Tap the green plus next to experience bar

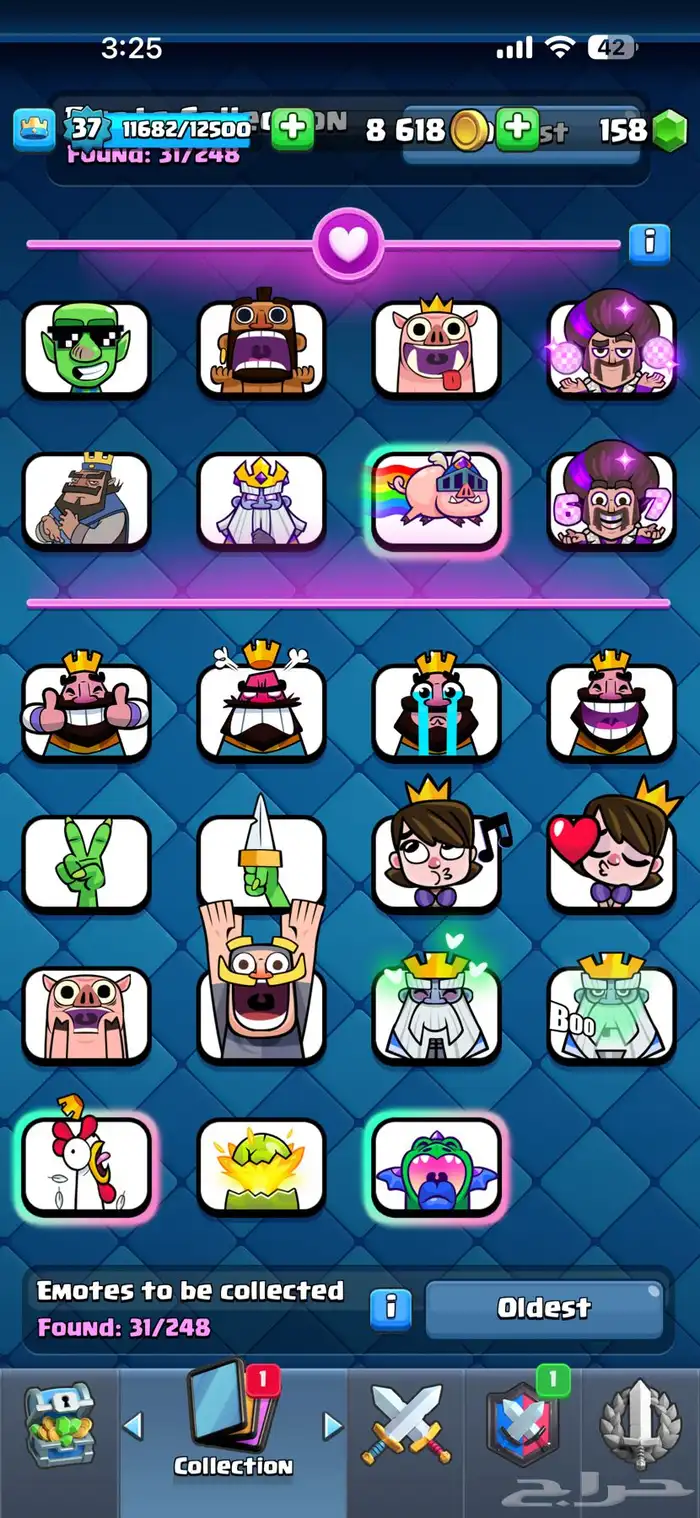click(x=292, y=130)
